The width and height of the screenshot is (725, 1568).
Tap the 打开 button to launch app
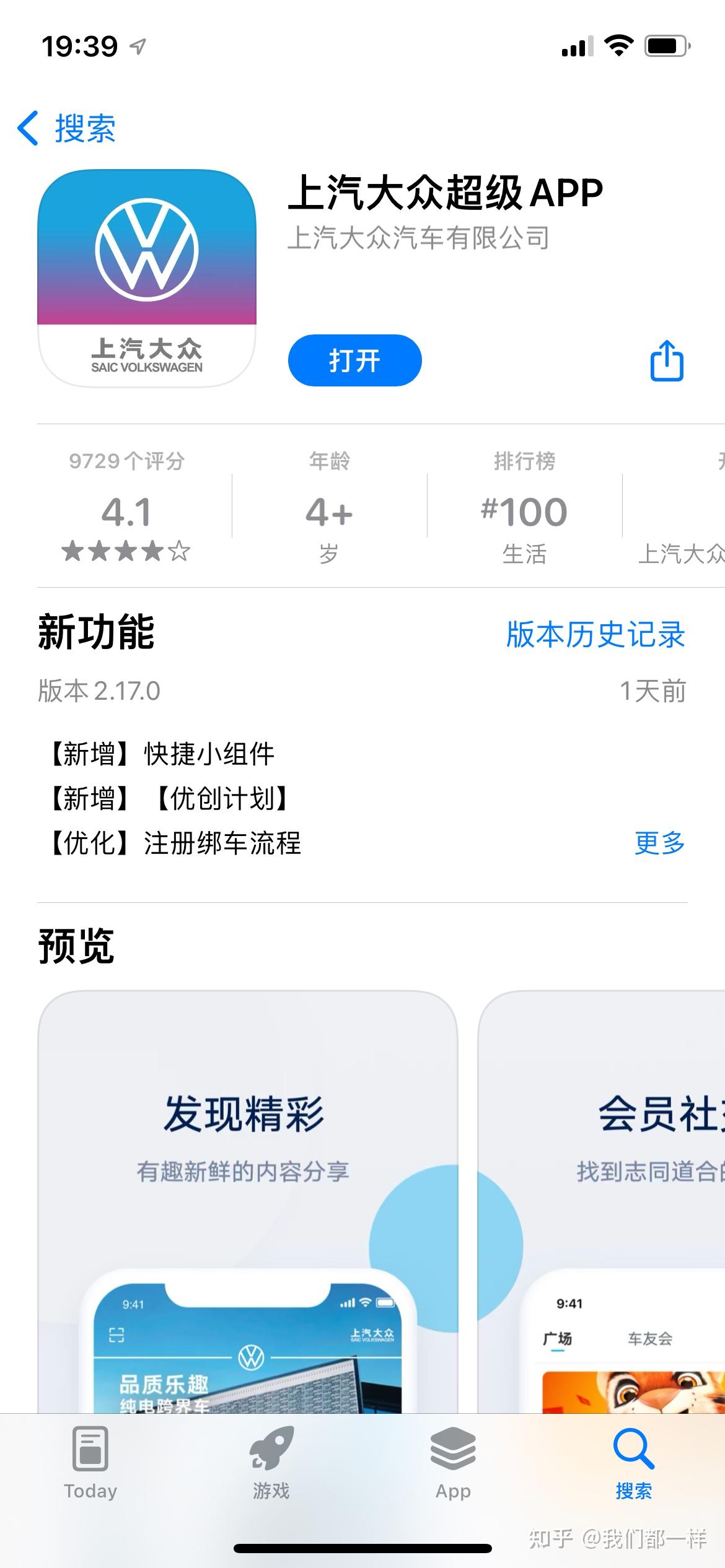click(x=354, y=360)
